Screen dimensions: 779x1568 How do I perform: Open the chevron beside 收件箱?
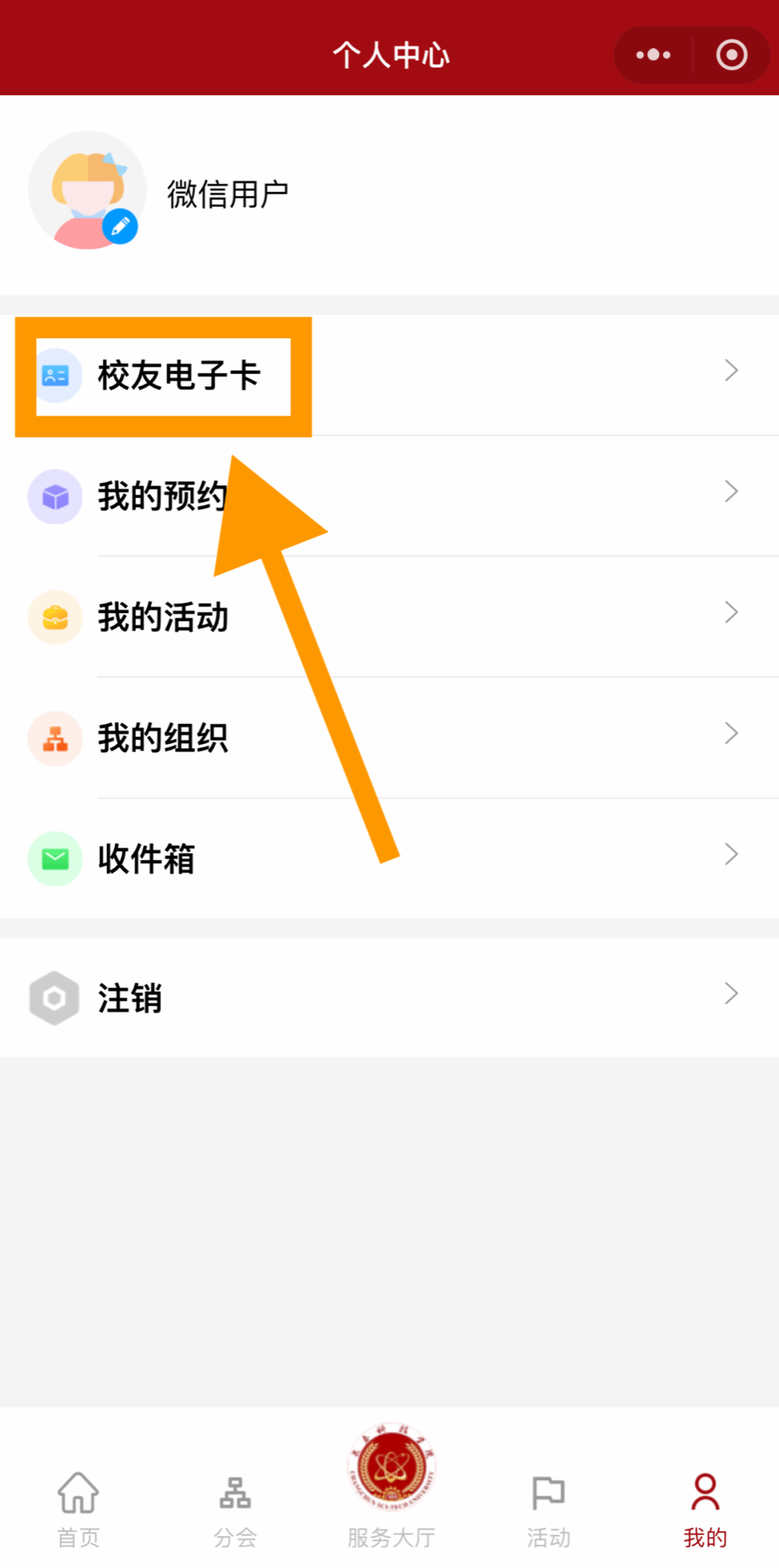(730, 854)
